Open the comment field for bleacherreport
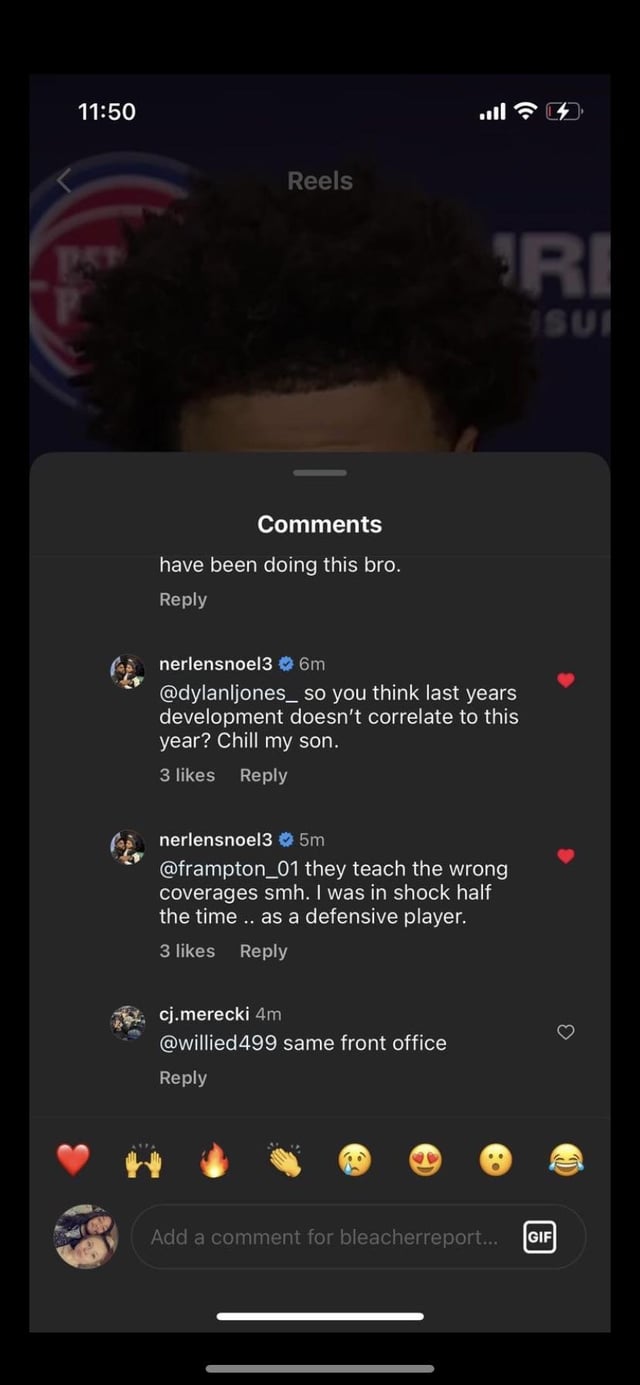 [324, 1237]
